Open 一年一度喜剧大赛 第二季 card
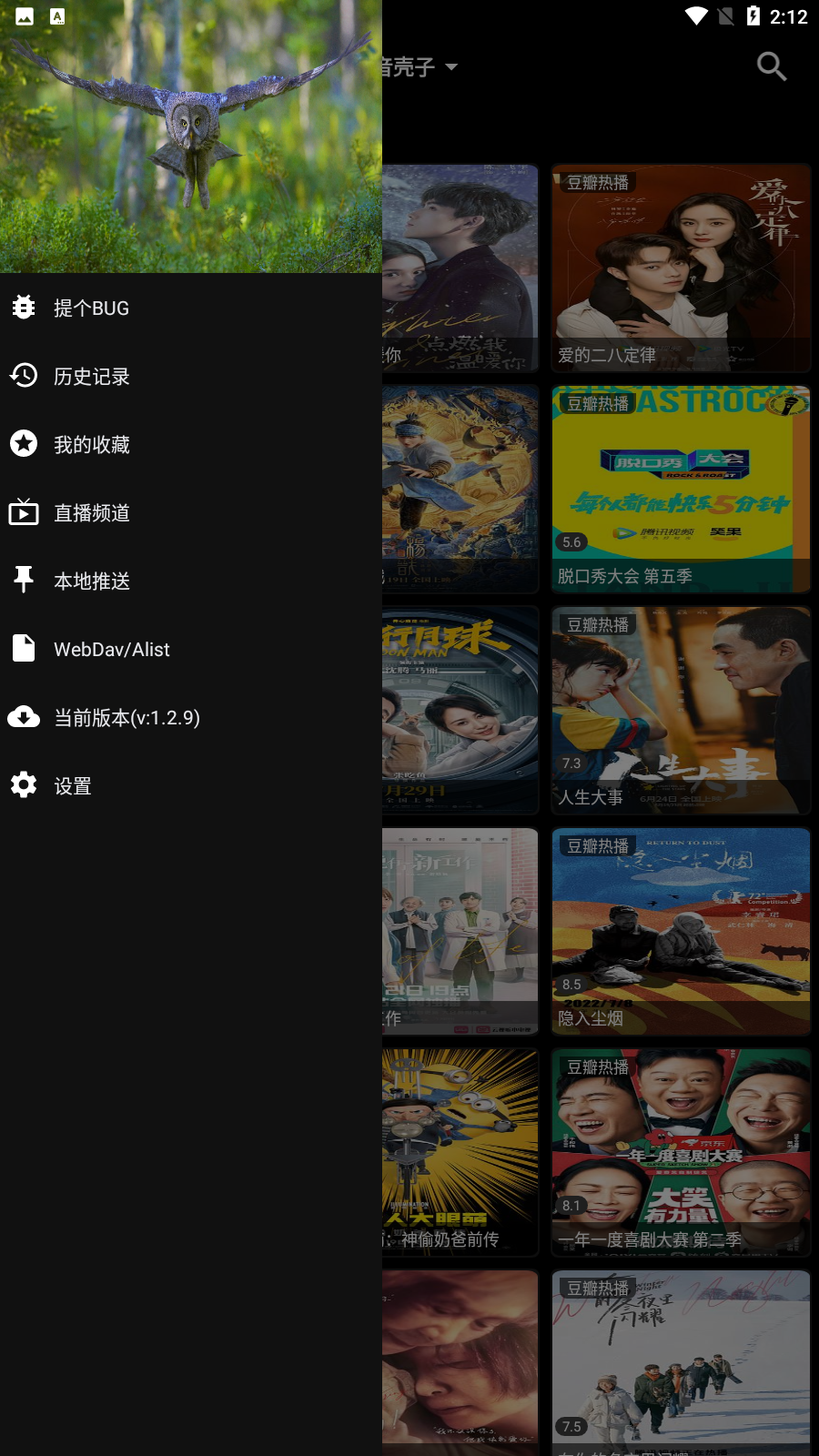This screenshot has height=1456, width=819. click(681, 1152)
